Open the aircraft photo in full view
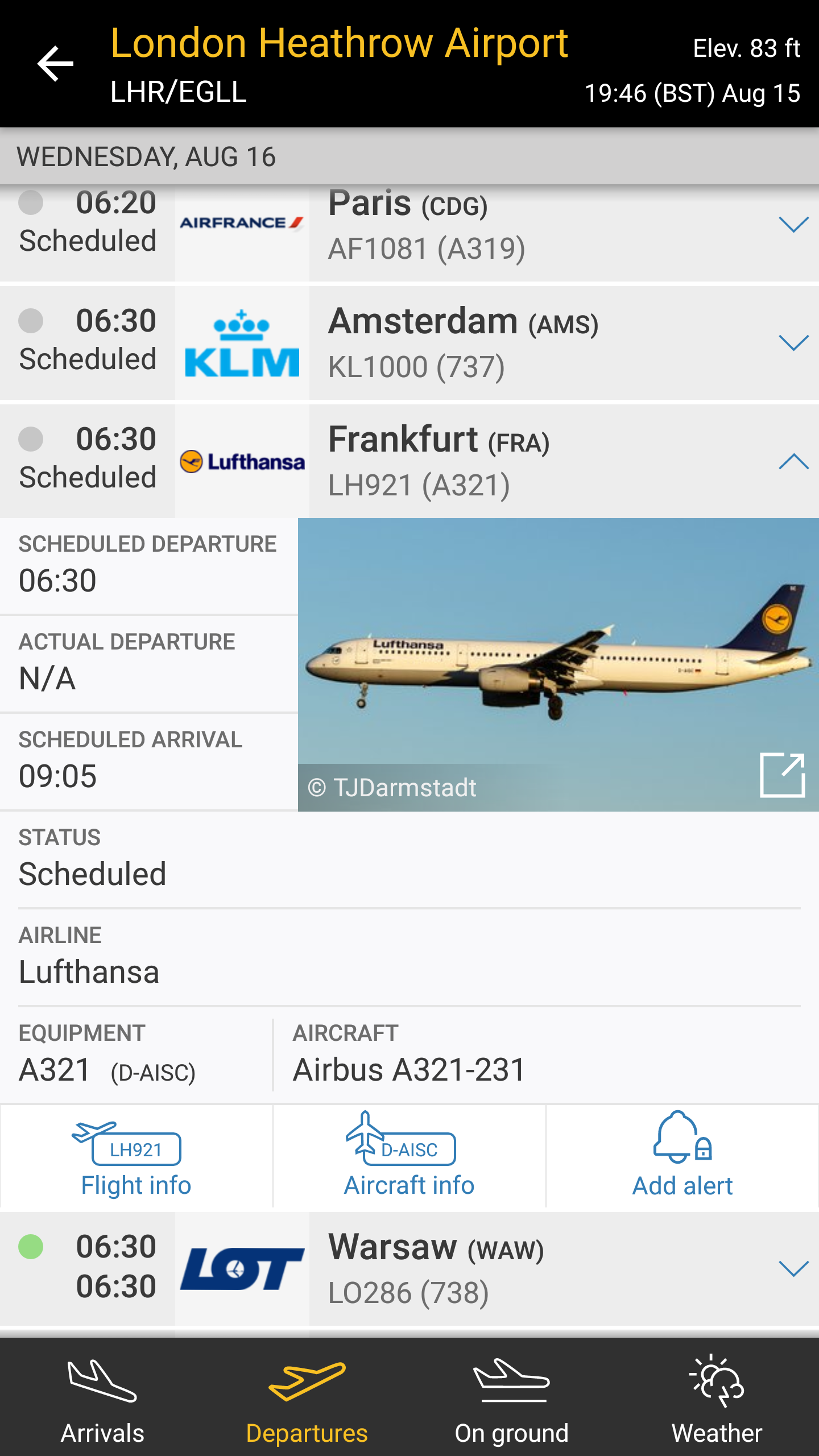 (782, 775)
